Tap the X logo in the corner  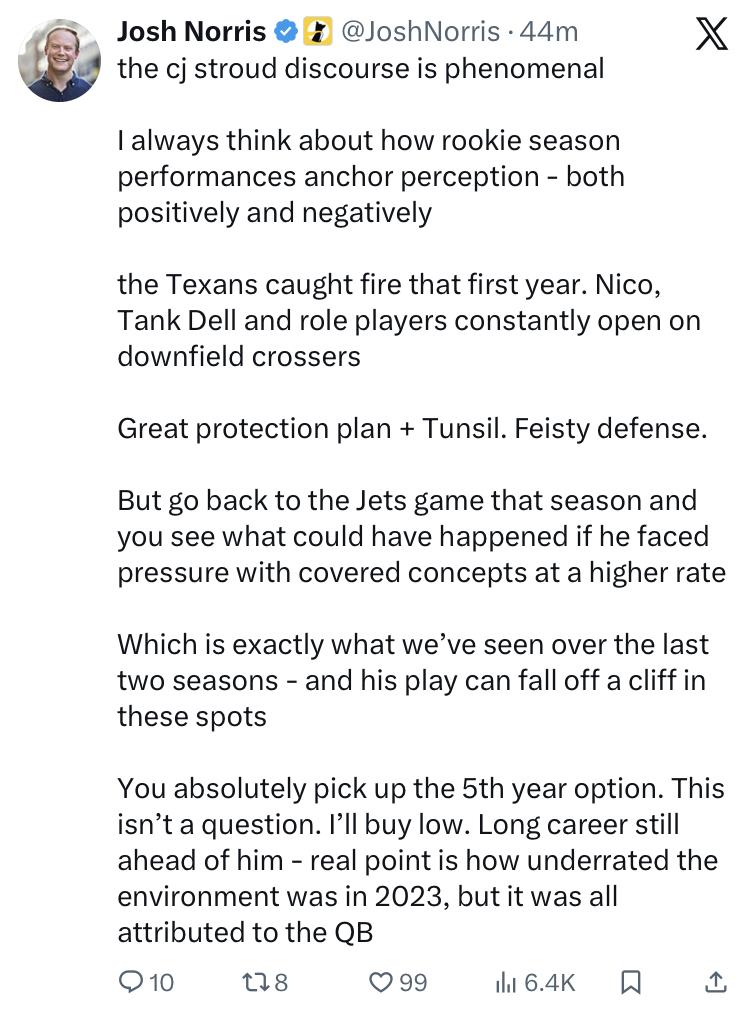click(711, 36)
